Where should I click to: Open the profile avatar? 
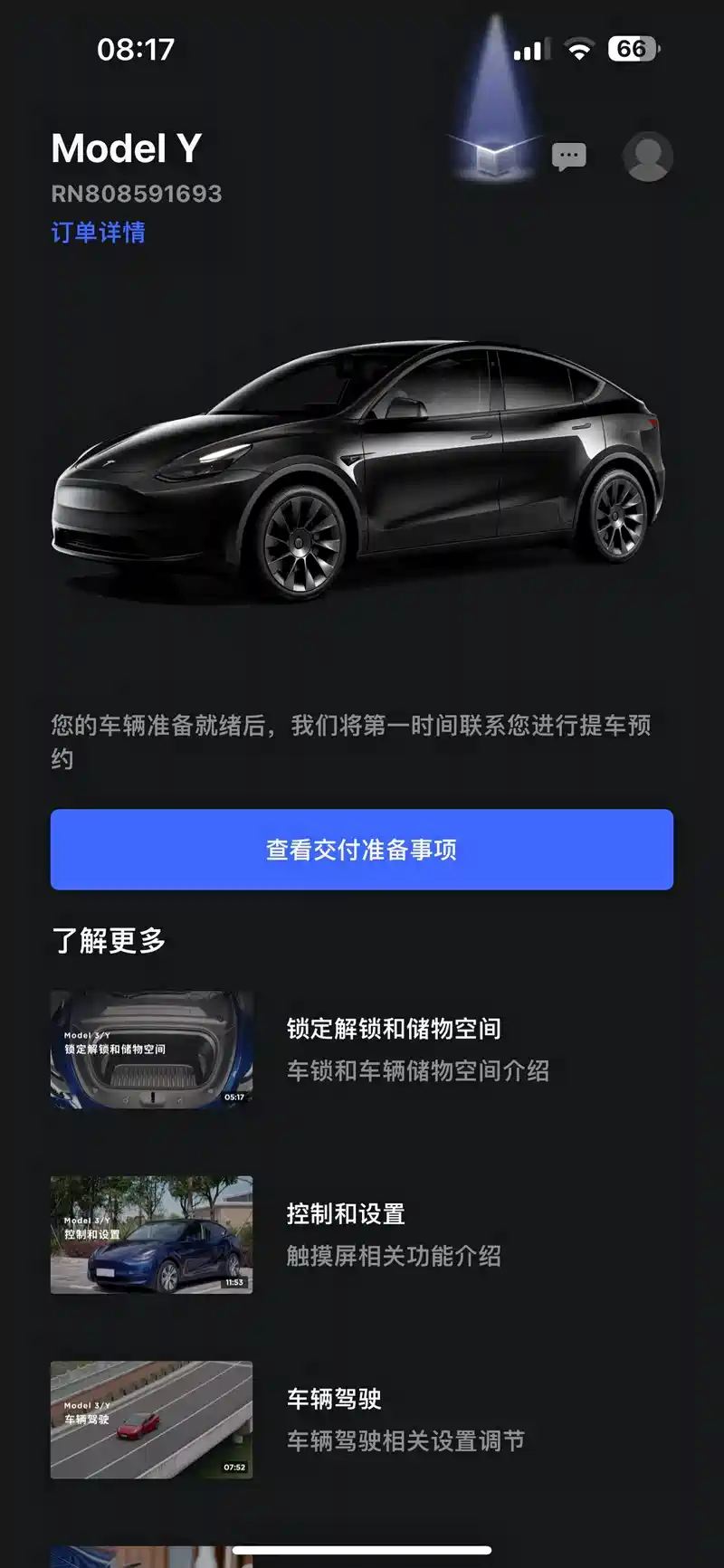coord(647,157)
